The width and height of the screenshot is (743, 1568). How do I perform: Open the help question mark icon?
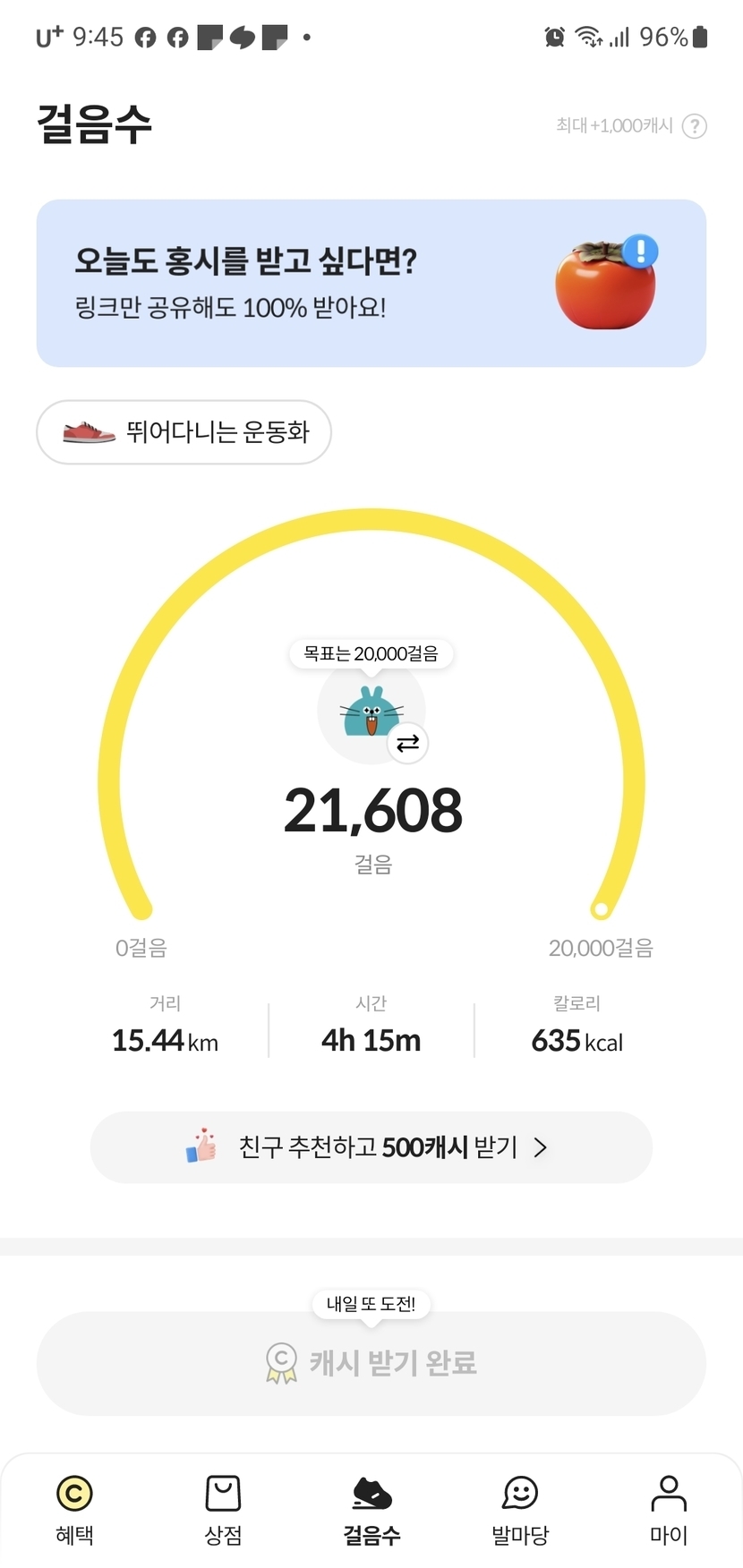pos(694,126)
